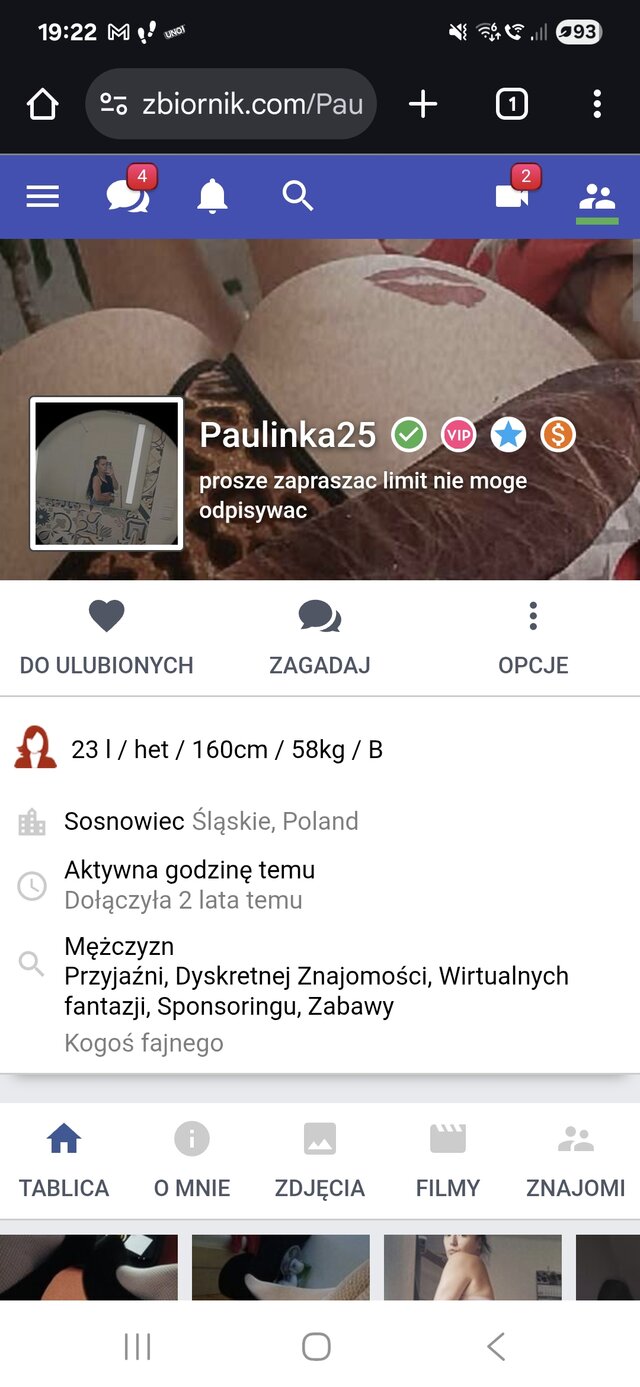The image size is (640, 1387).
Task: Tap Zagadaj to start a chat
Action: [x=320, y=638]
